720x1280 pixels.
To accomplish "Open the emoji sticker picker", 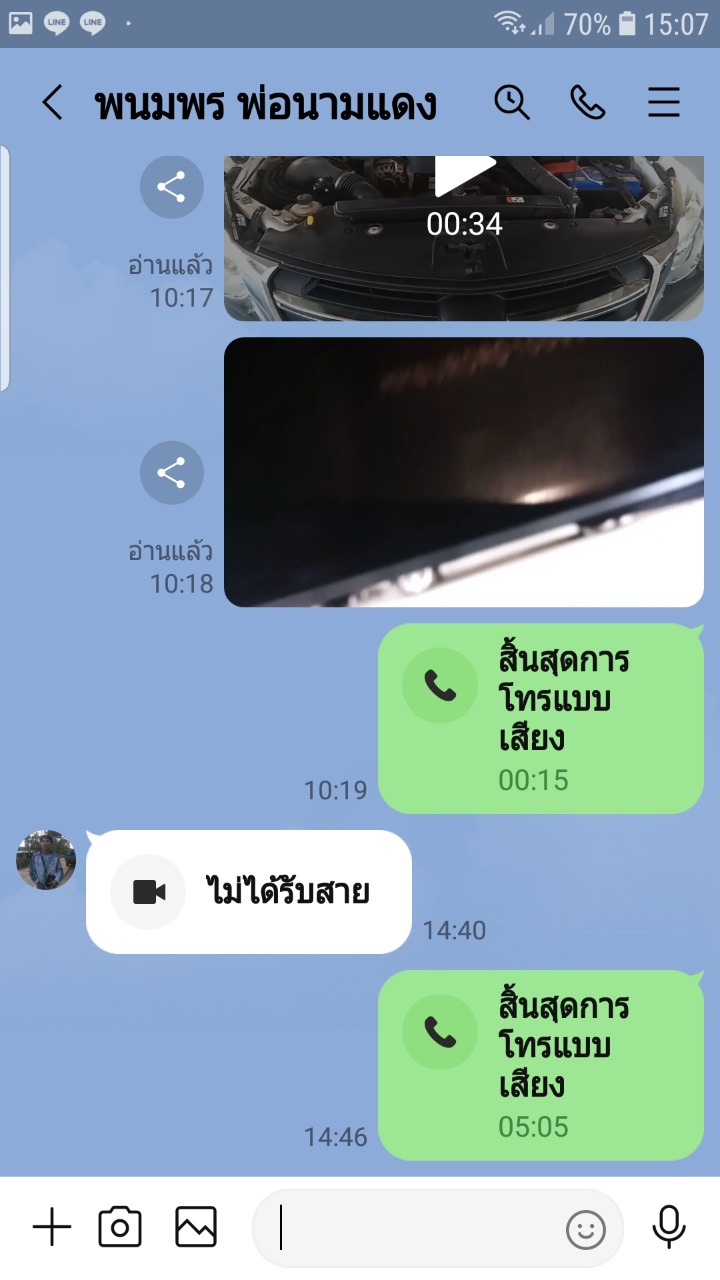I will [x=586, y=1229].
